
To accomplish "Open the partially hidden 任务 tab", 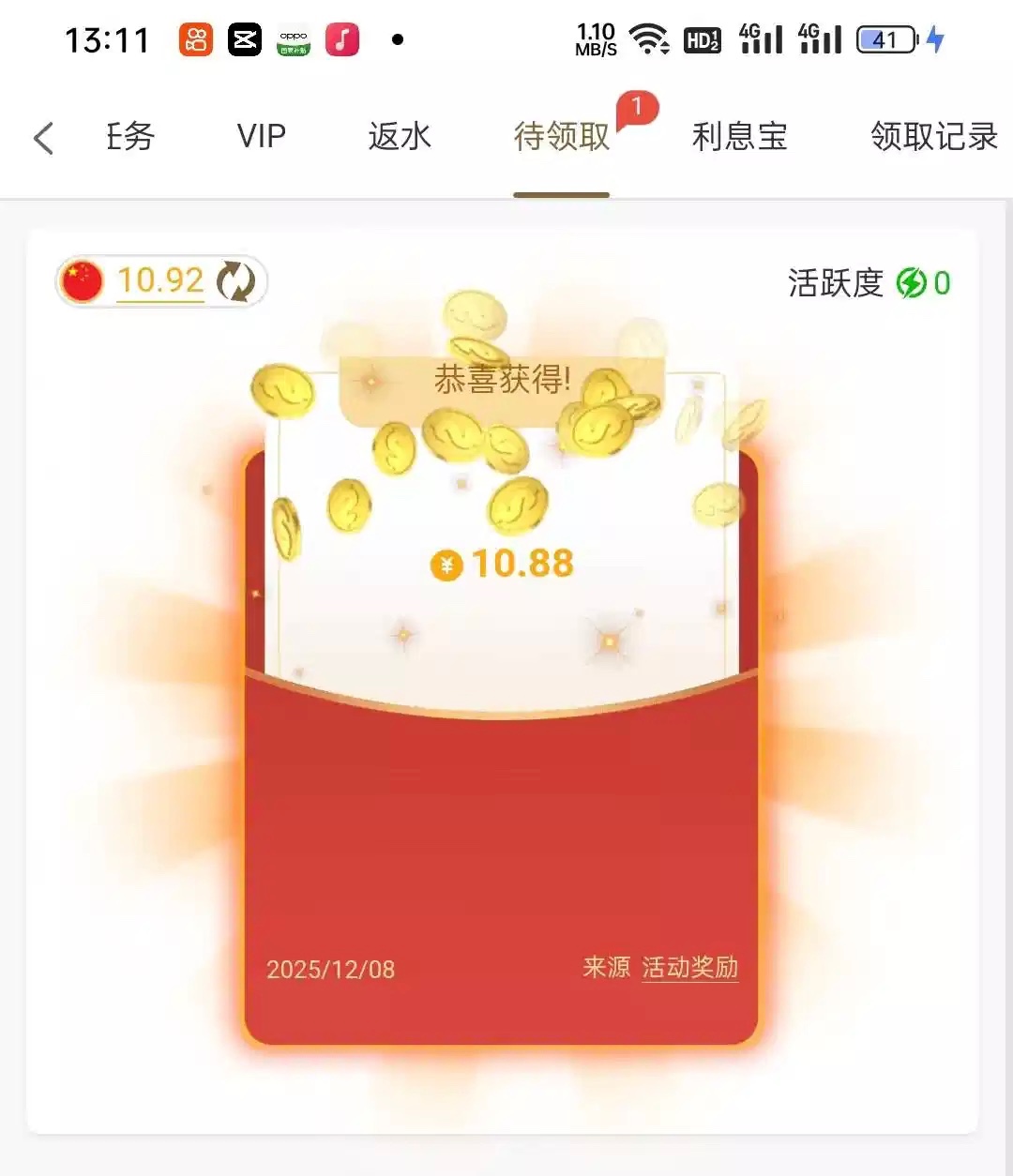I will coord(129,137).
